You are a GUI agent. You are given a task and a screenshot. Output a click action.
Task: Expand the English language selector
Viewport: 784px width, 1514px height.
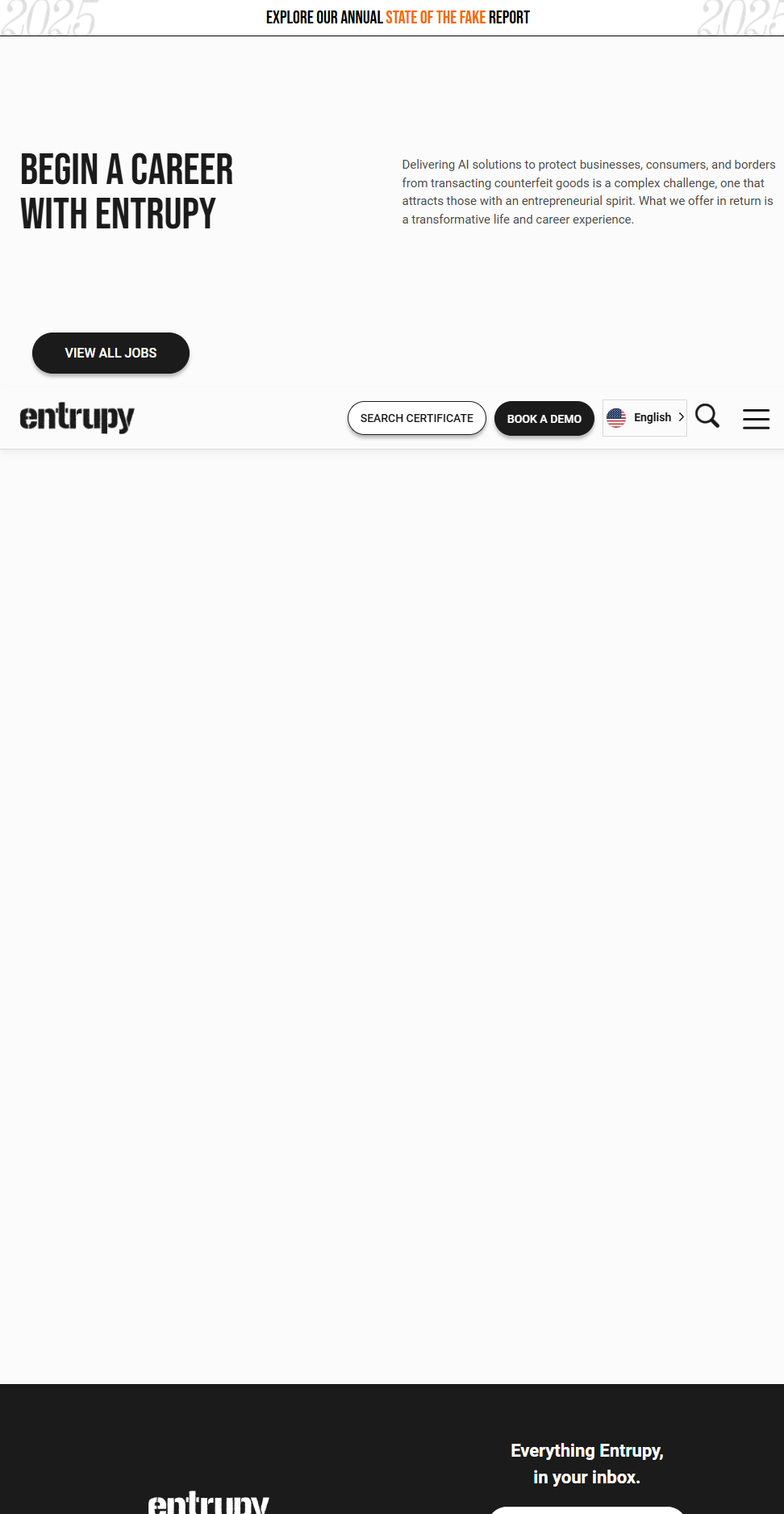(644, 417)
